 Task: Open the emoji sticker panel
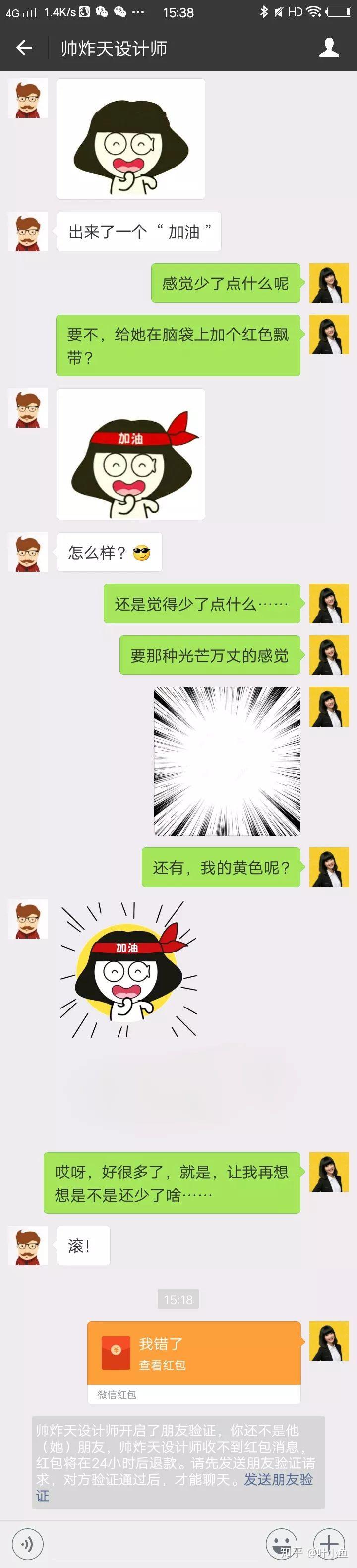pos(282,1544)
